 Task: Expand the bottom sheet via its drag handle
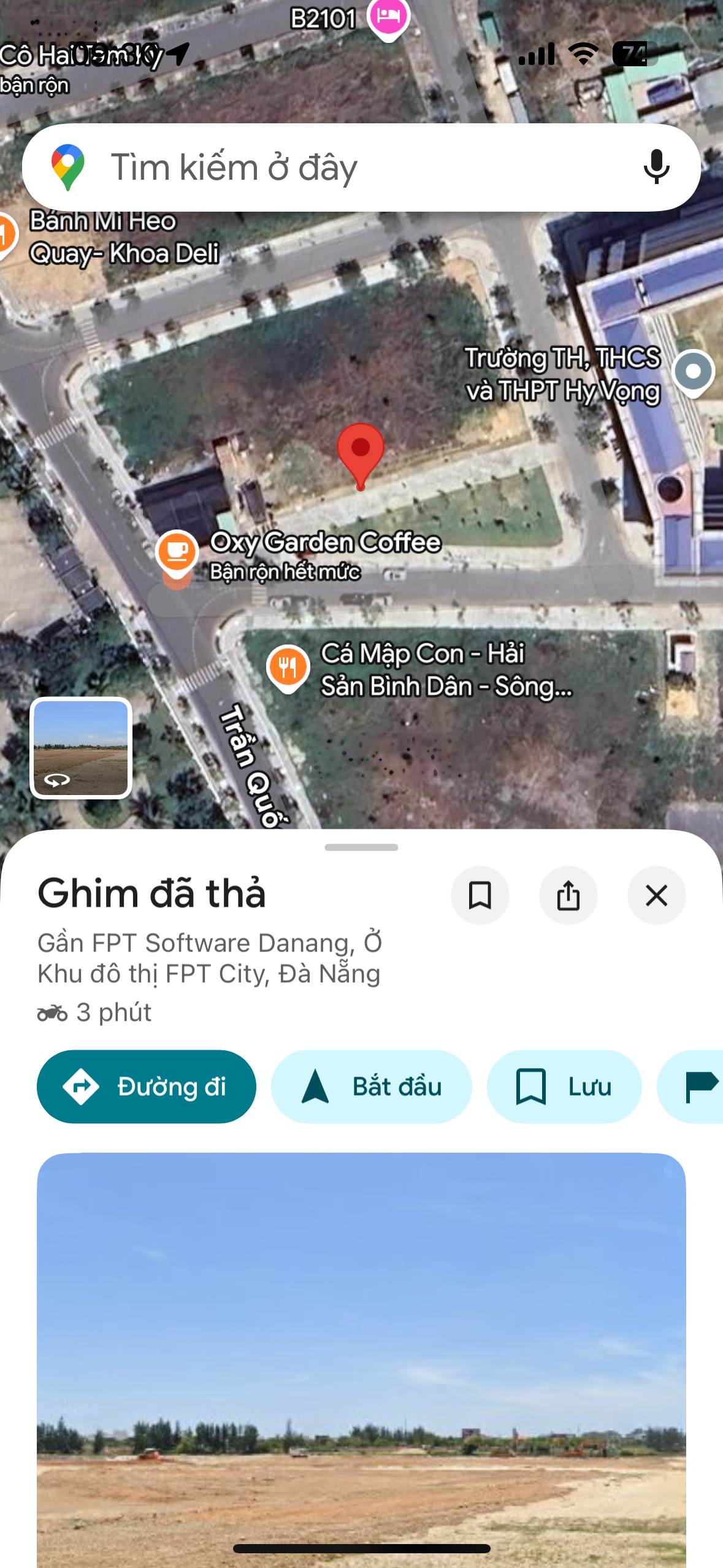pos(361,846)
